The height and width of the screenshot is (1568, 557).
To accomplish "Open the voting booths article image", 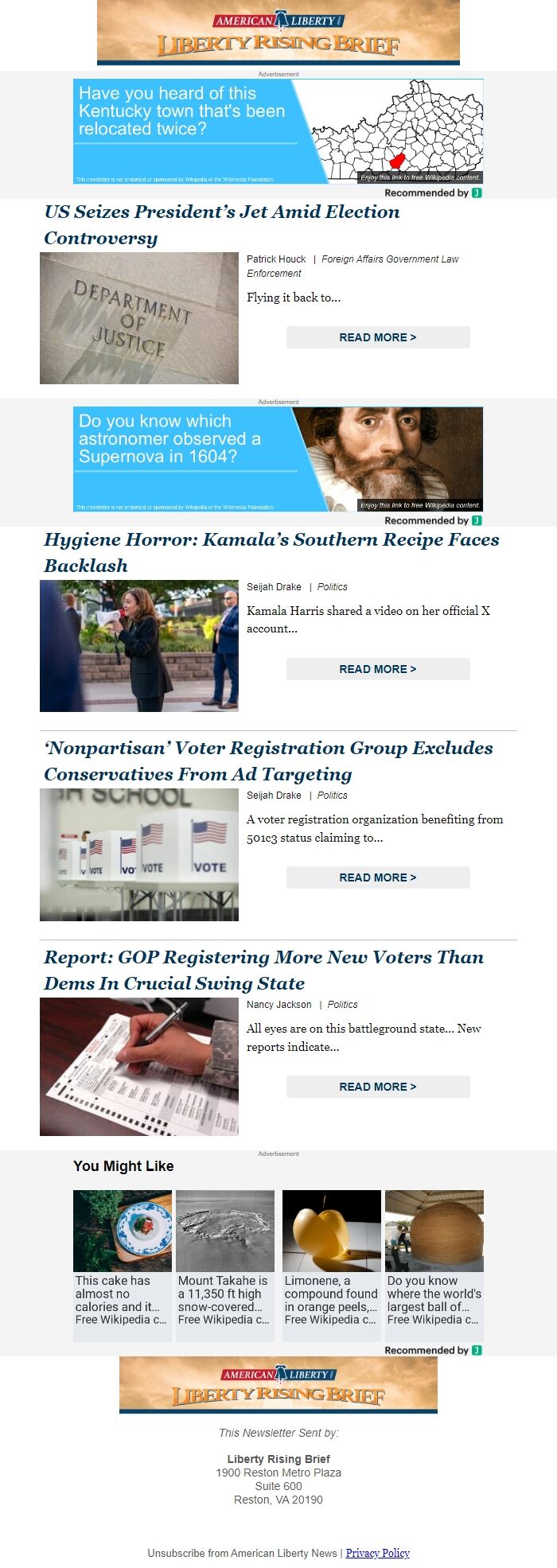I will click(139, 854).
